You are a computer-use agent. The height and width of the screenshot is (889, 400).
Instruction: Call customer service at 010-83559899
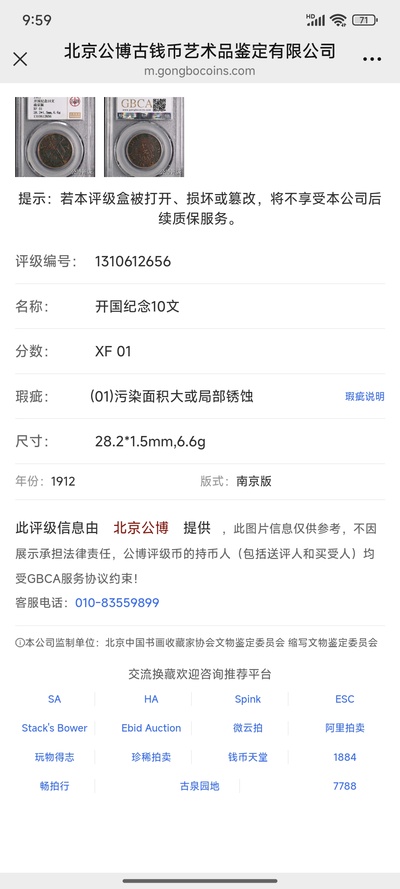click(117, 603)
